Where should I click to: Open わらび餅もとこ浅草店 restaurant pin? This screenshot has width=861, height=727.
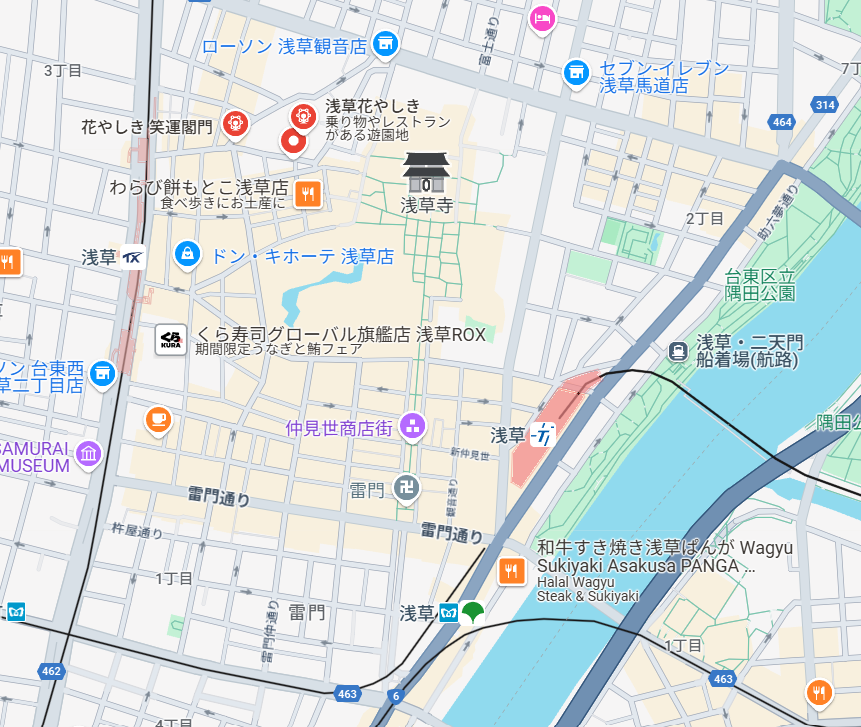[308, 193]
